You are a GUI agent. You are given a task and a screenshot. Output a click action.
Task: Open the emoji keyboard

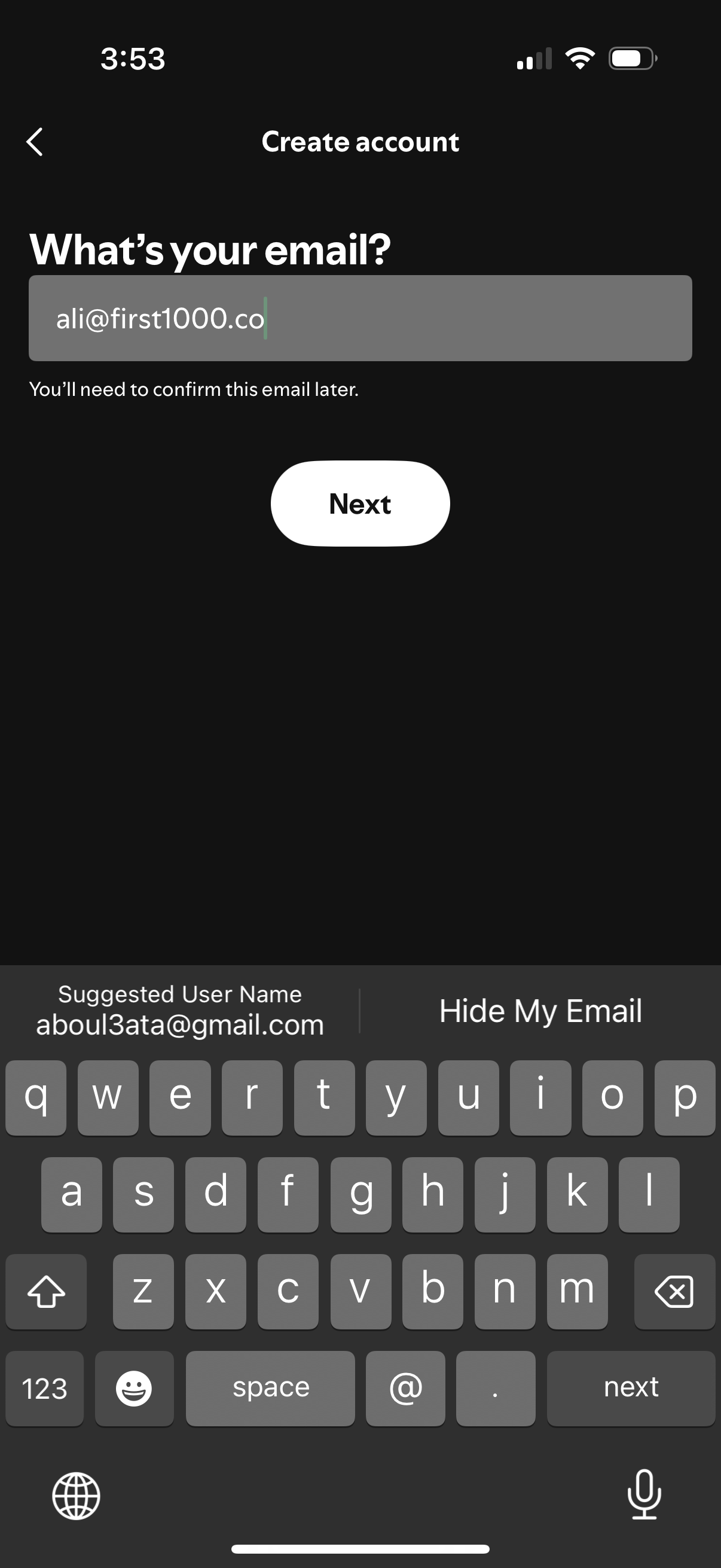coord(135,1388)
